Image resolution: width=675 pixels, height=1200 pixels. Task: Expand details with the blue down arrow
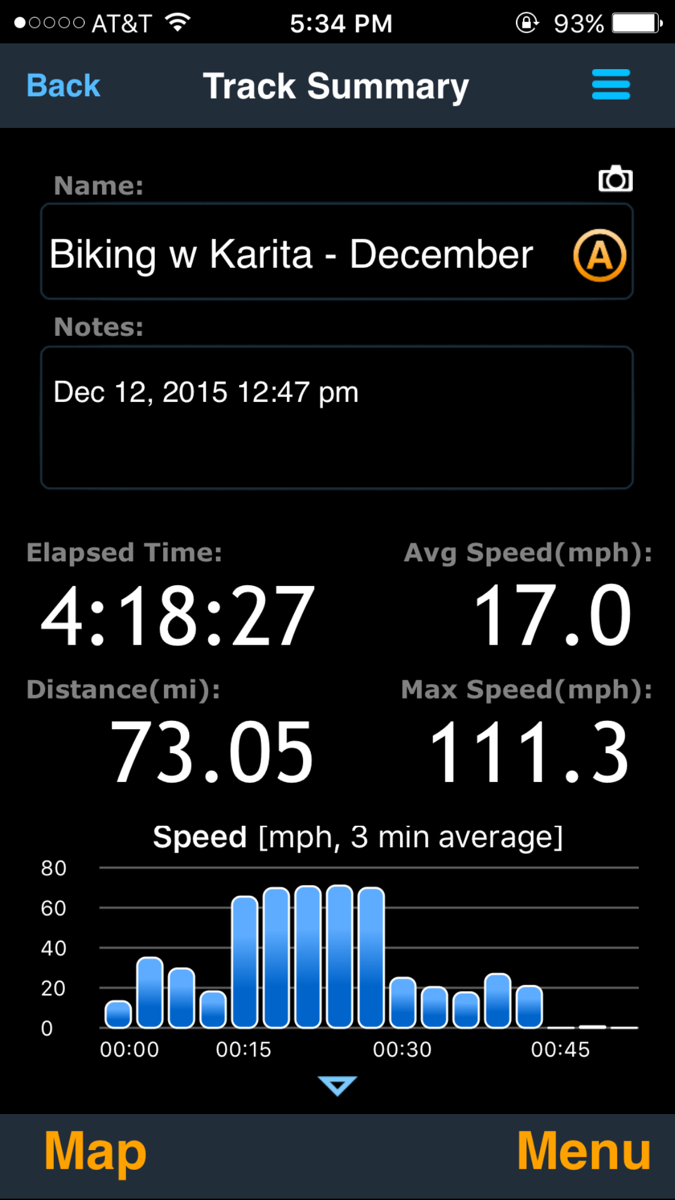tap(337, 1086)
